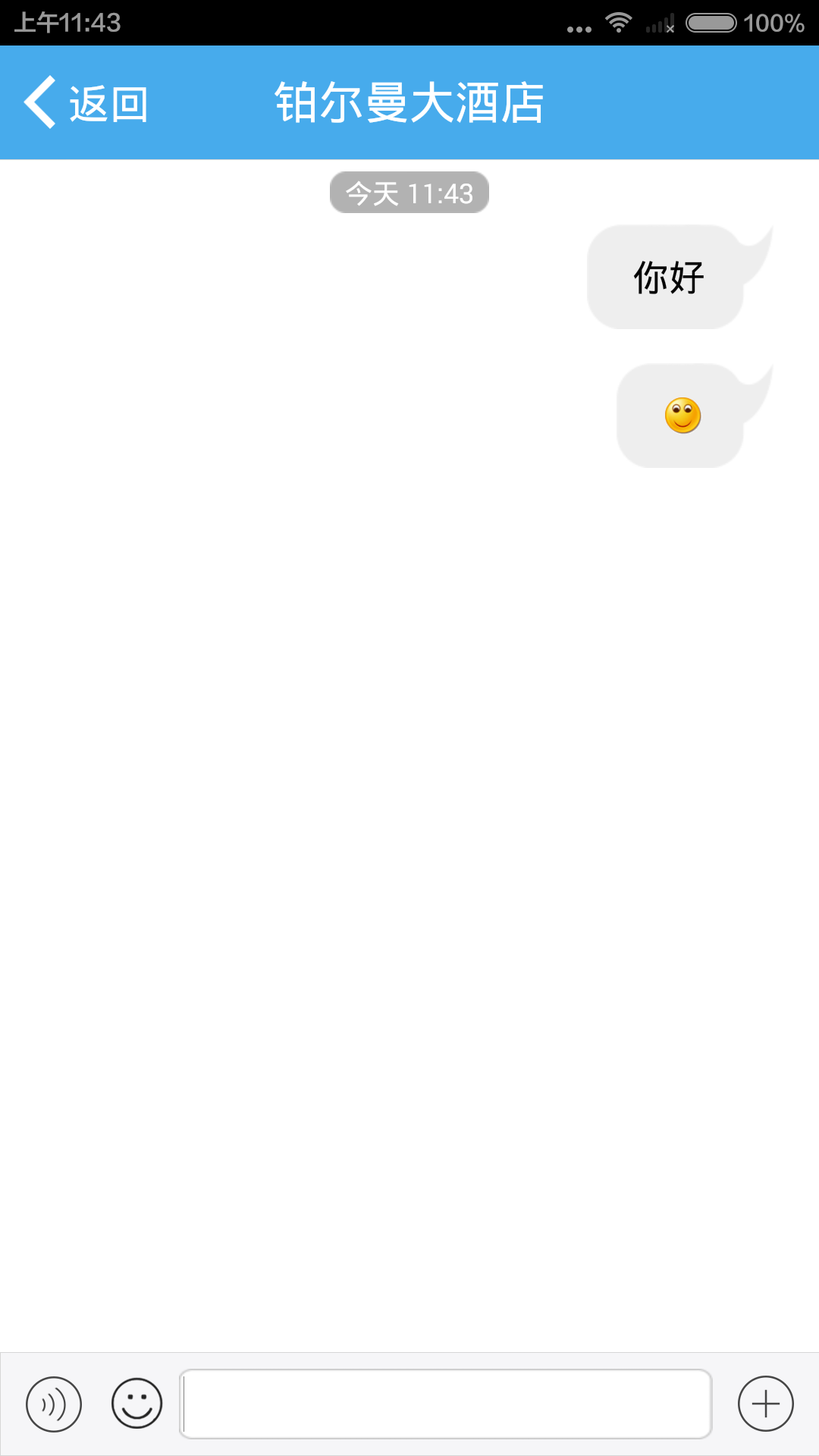Switch to voice message input
This screenshot has height=1456, width=819.
(53, 1404)
